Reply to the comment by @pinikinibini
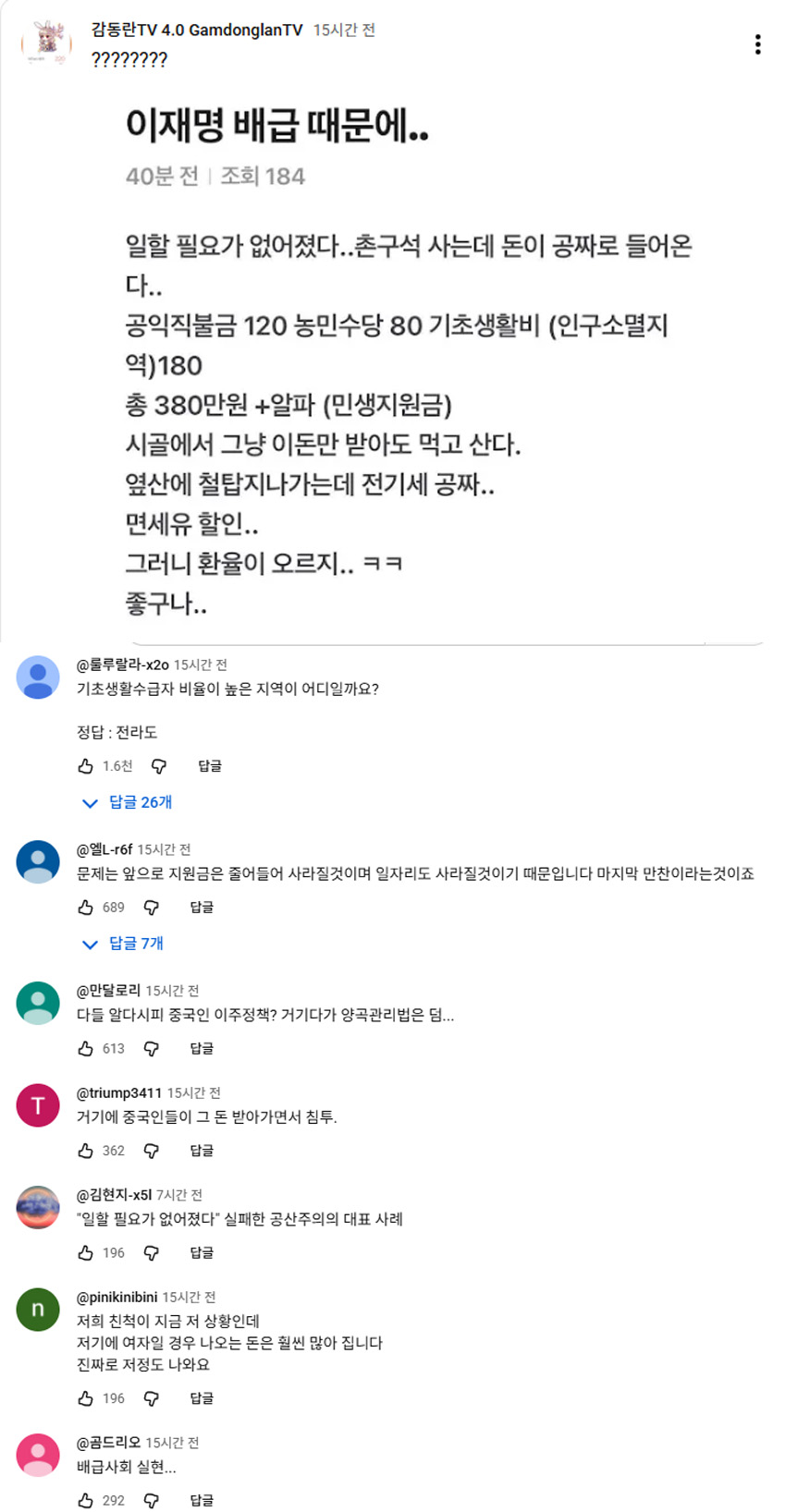Image resolution: width=786 pixels, height=1512 pixels. click(202, 1399)
